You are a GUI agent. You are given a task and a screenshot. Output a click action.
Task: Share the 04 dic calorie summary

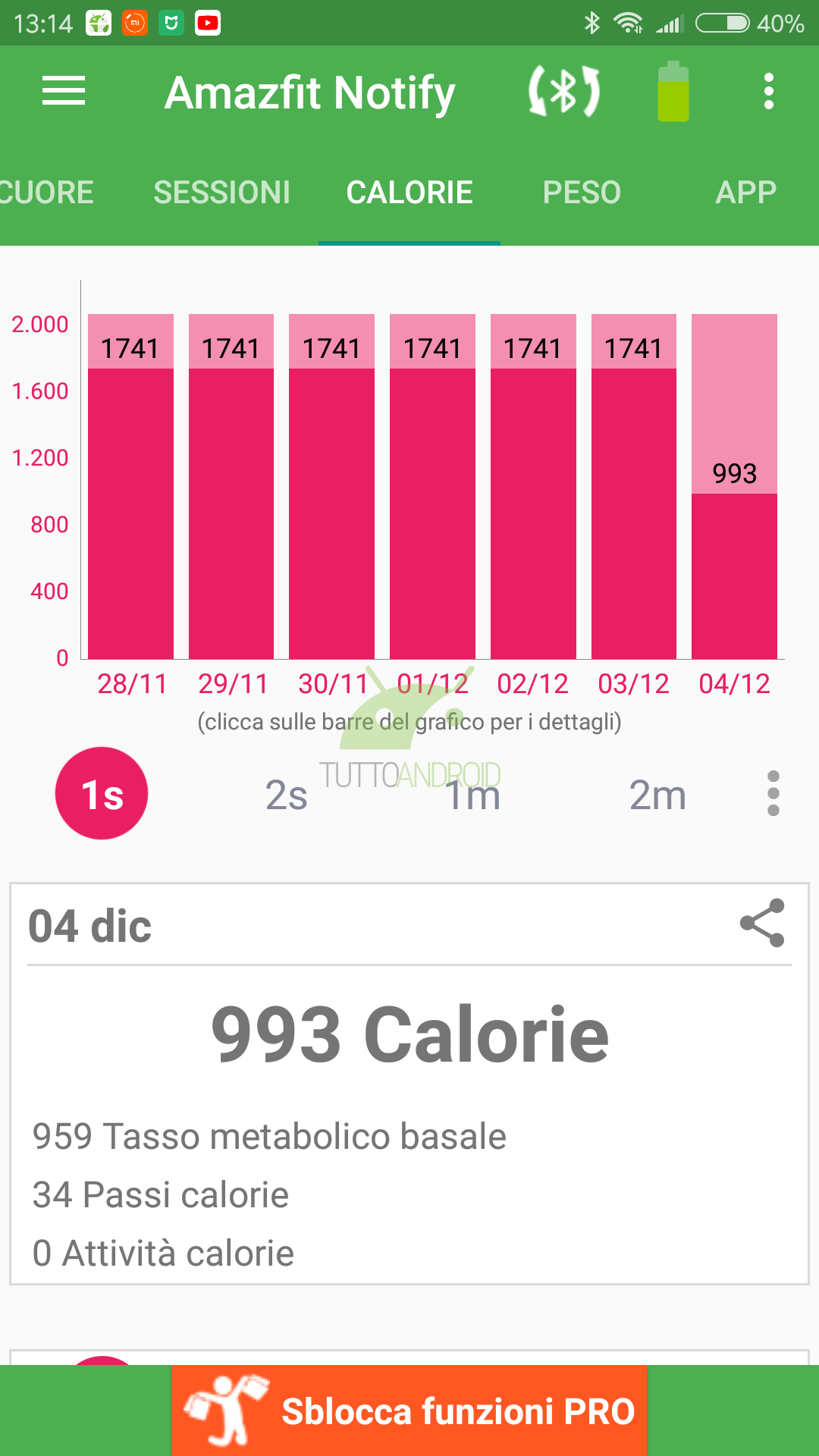762,923
